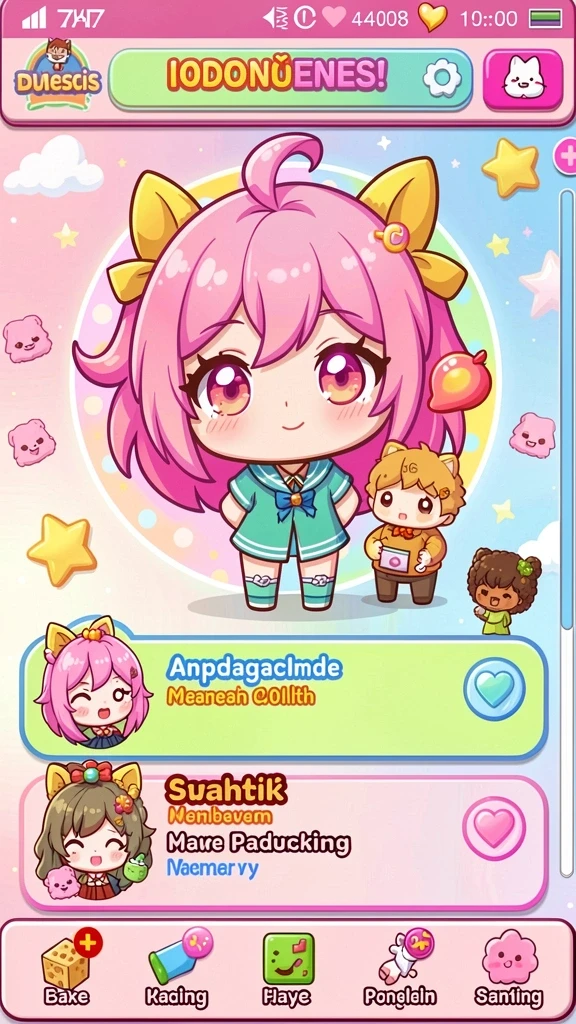Tap the pink cat face button
Image resolution: width=576 pixels, height=1024 pixels.
[x=523, y=80]
